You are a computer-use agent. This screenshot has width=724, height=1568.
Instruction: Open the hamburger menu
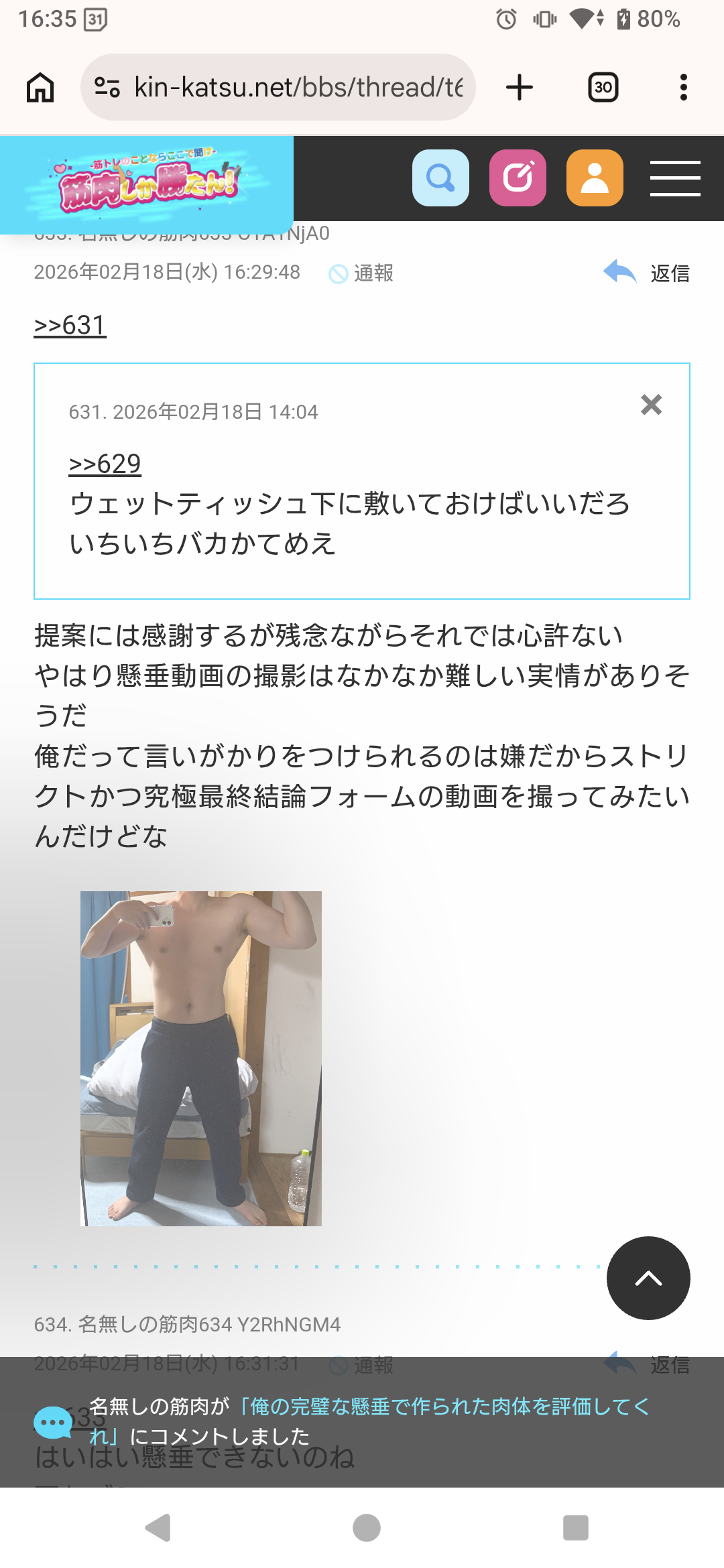click(x=675, y=178)
